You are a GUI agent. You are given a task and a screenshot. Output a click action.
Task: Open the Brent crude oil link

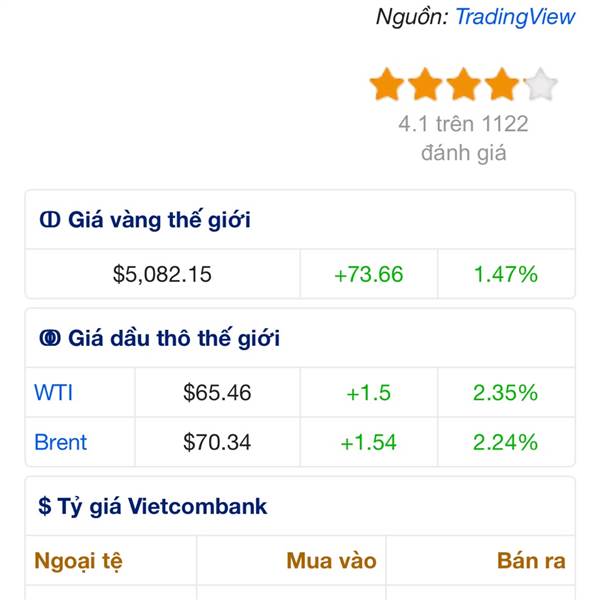coord(61,442)
